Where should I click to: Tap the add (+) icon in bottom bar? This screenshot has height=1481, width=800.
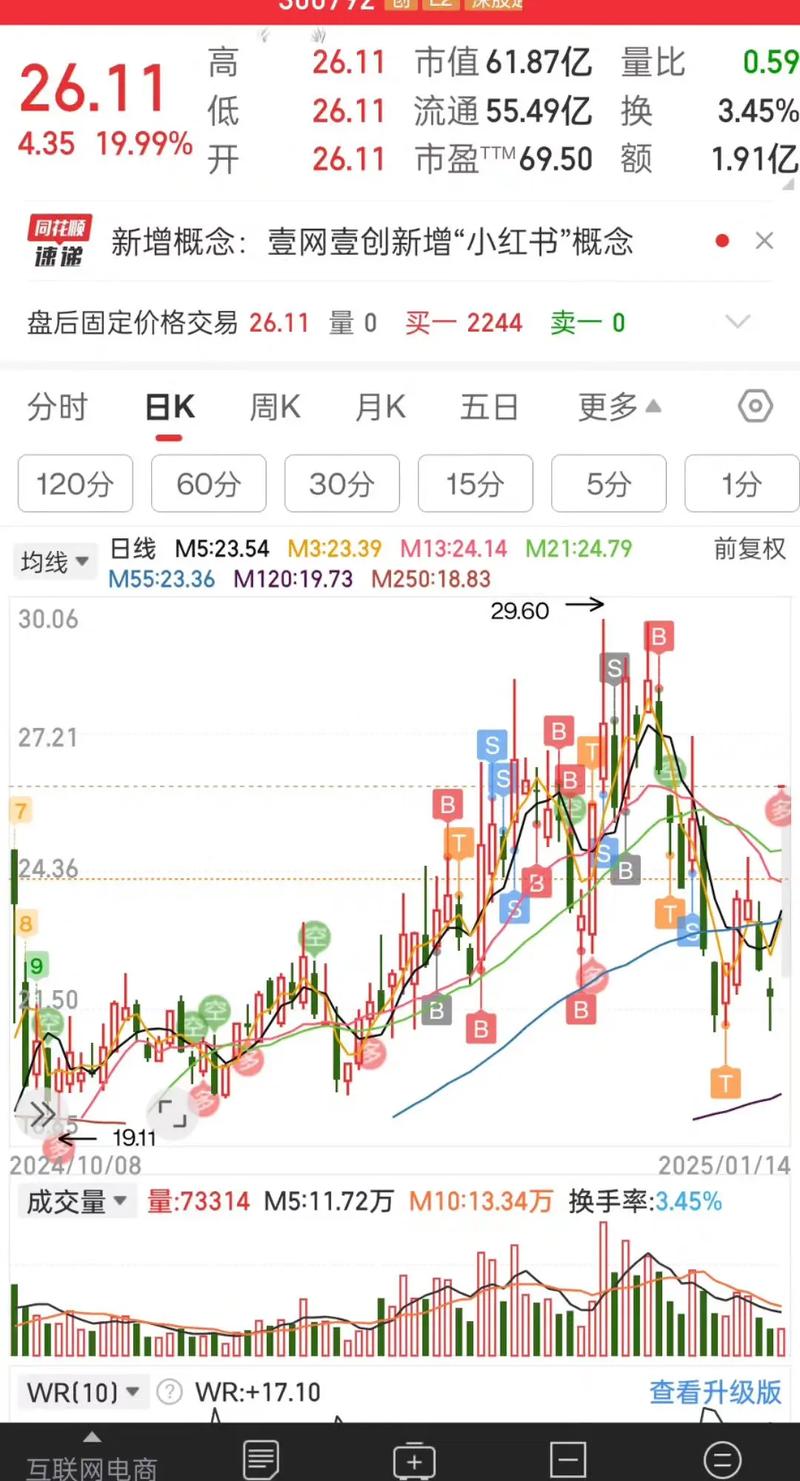(x=414, y=1458)
